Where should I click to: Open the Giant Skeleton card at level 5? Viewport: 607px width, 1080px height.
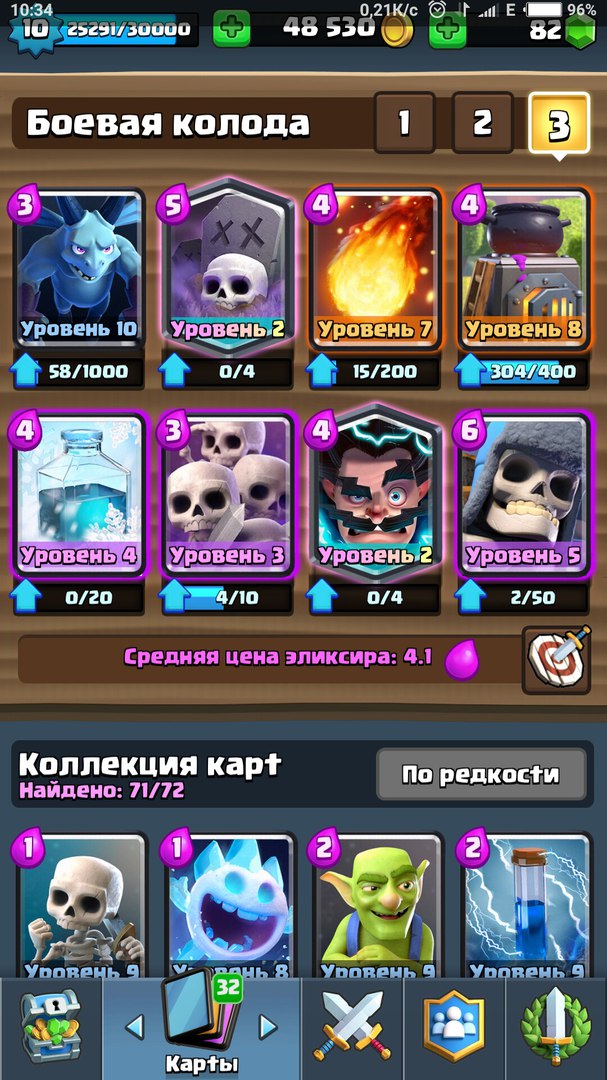click(523, 493)
